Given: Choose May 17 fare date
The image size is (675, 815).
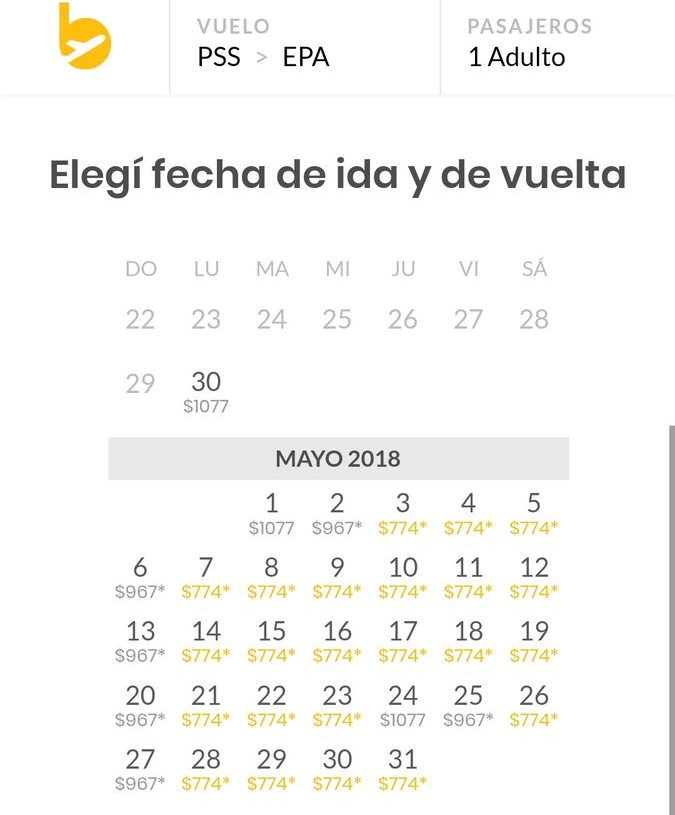Looking at the screenshot, I should pos(403,641).
